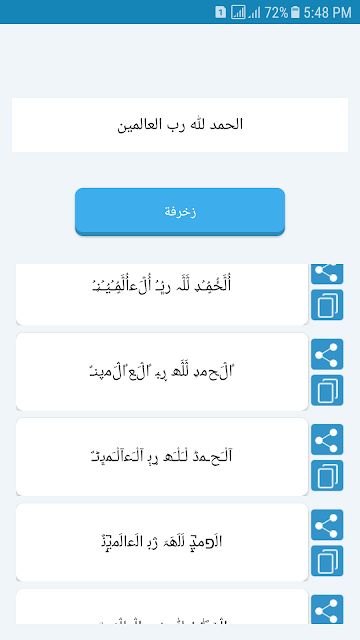Share the fourth decorated text result
The image size is (360, 640).
point(327,525)
